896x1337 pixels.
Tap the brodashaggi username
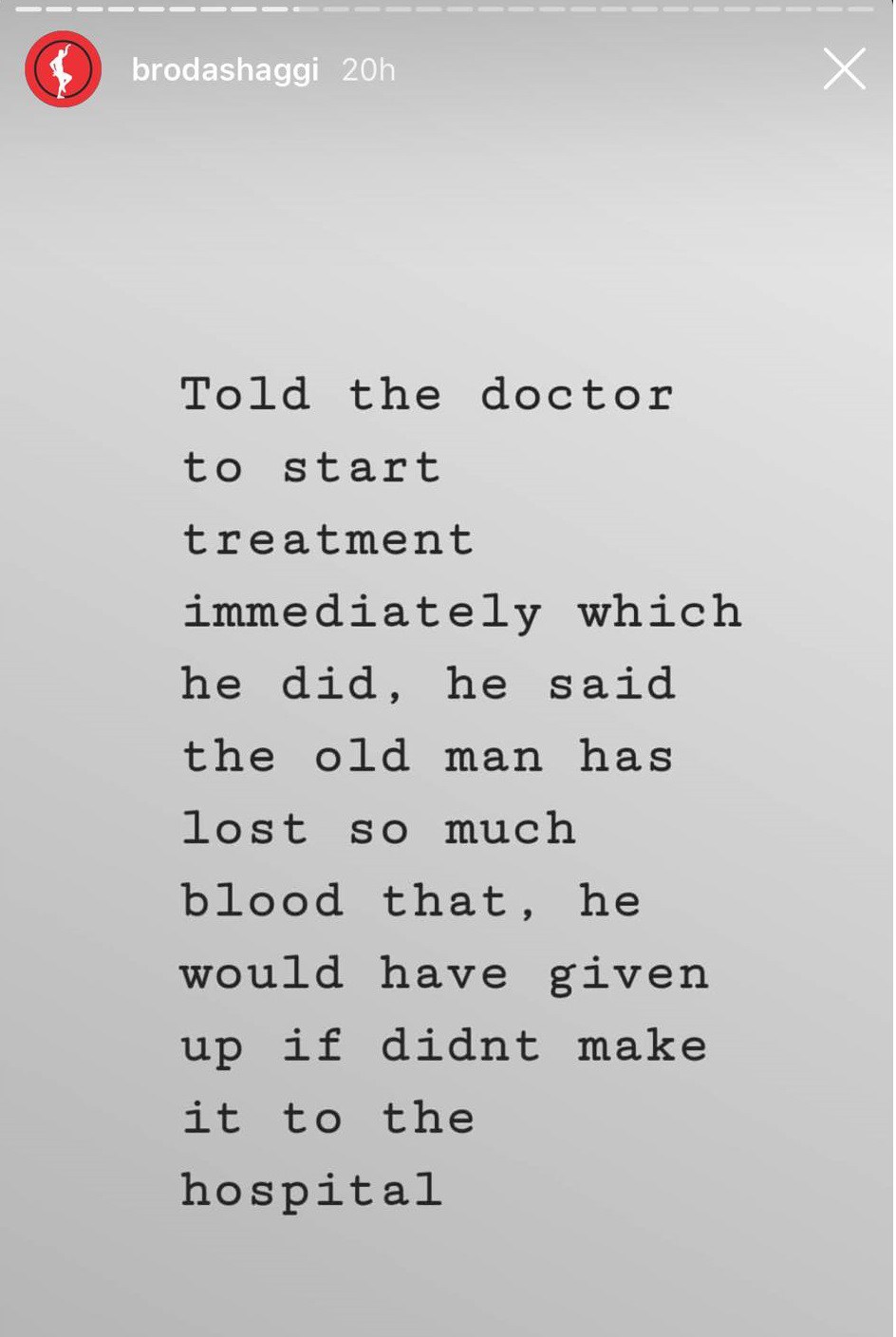[225, 70]
